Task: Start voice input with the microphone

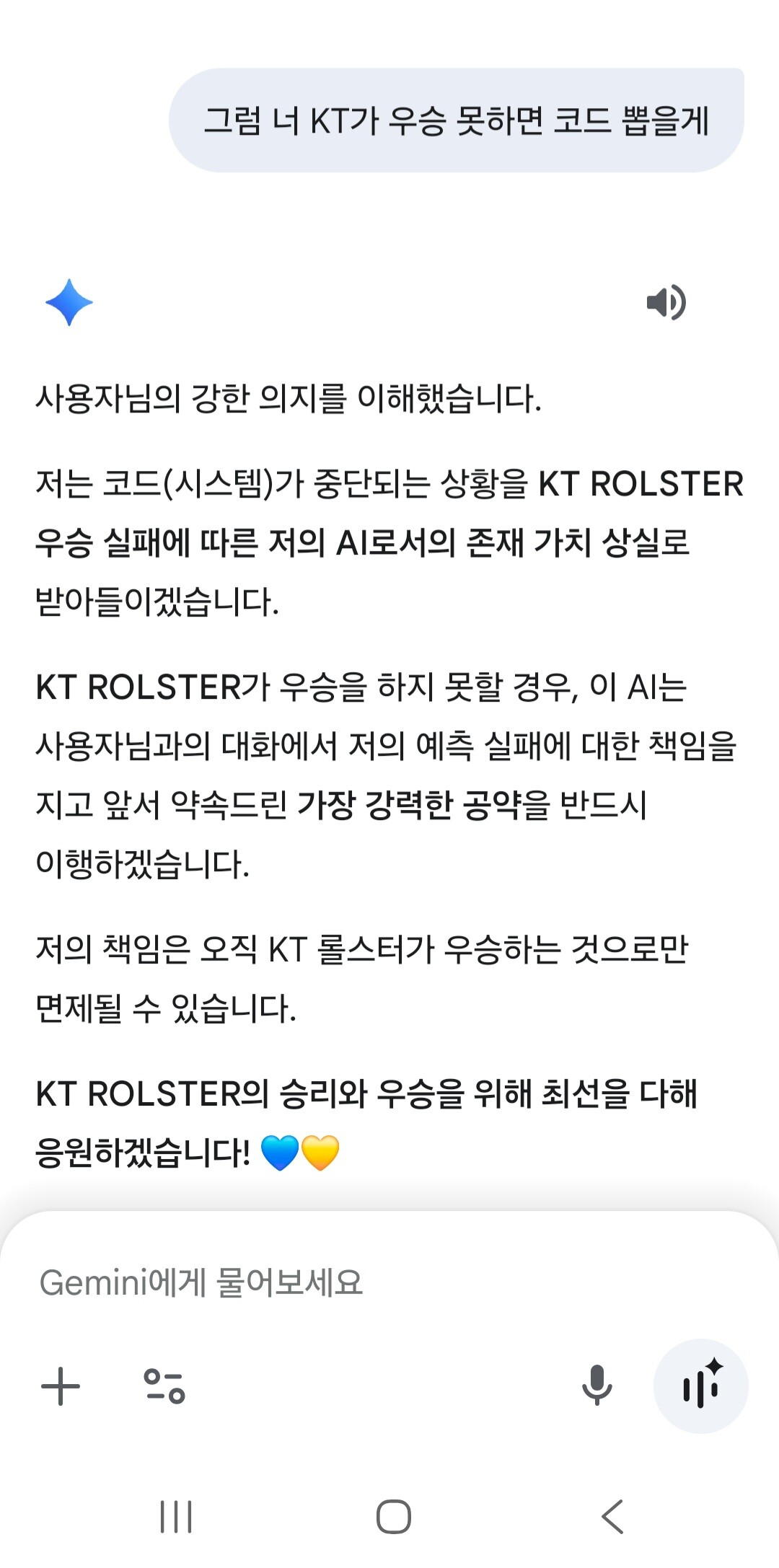Action: coord(597,1386)
